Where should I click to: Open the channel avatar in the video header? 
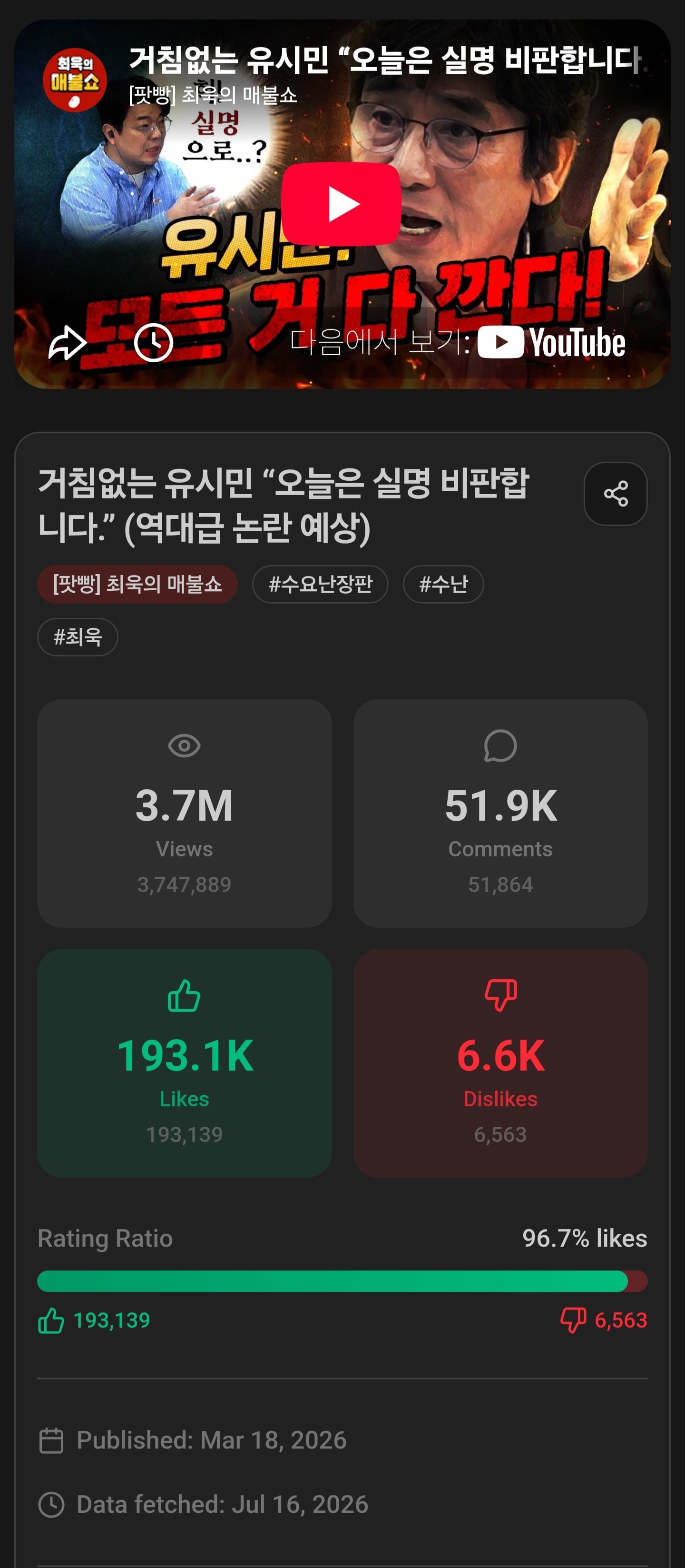pyautogui.click(x=75, y=80)
